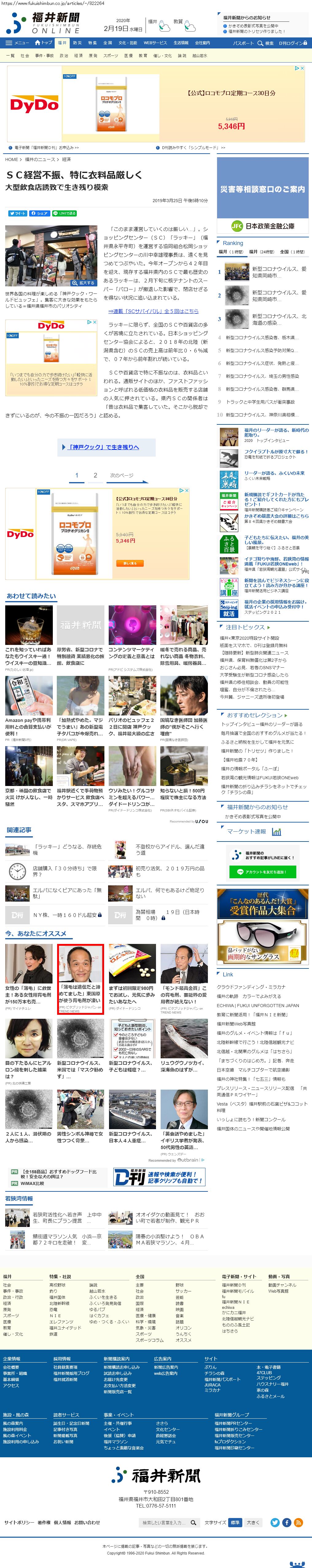
Task: Select the スポーツ category link
Action: tap(110, 56)
